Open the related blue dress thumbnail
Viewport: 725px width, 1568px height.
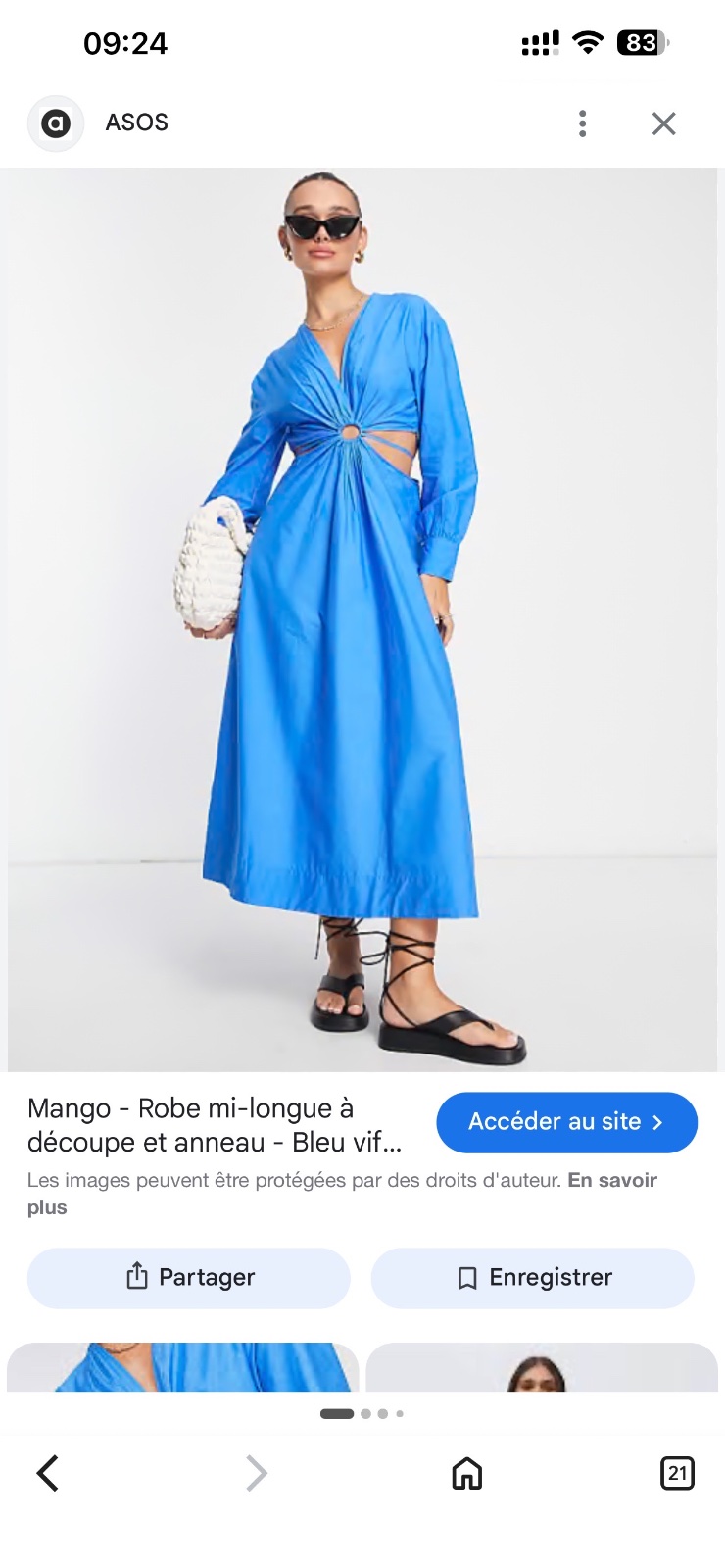pyautogui.click(x=182, y=1367)
